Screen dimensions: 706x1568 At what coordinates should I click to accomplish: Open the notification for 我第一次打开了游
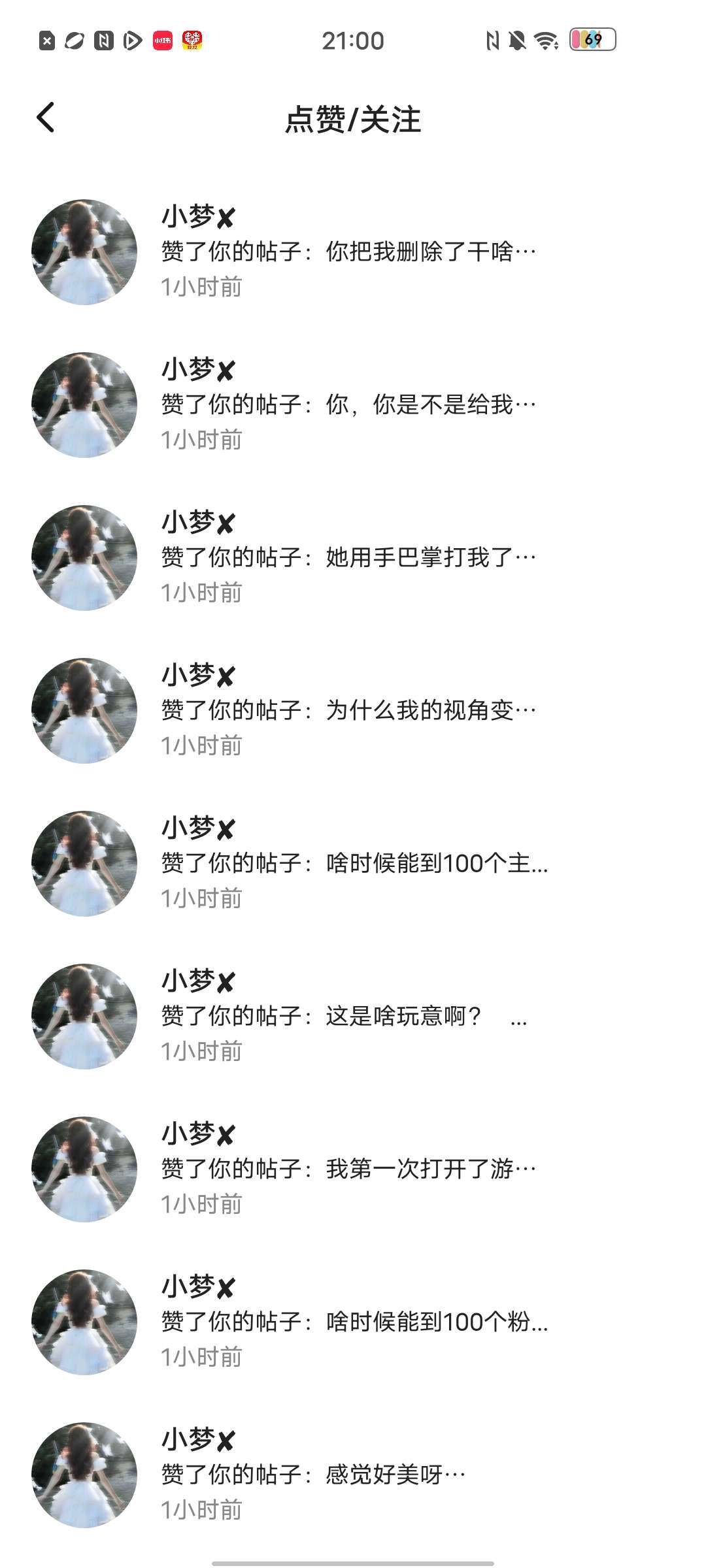tap(348, 1169)
